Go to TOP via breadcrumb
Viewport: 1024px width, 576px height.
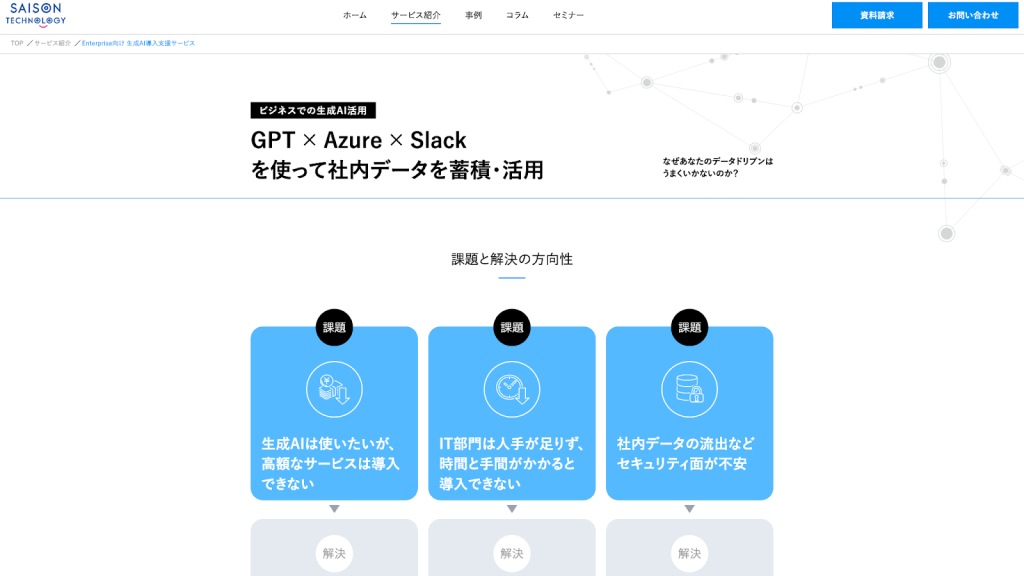pos(17,43)
